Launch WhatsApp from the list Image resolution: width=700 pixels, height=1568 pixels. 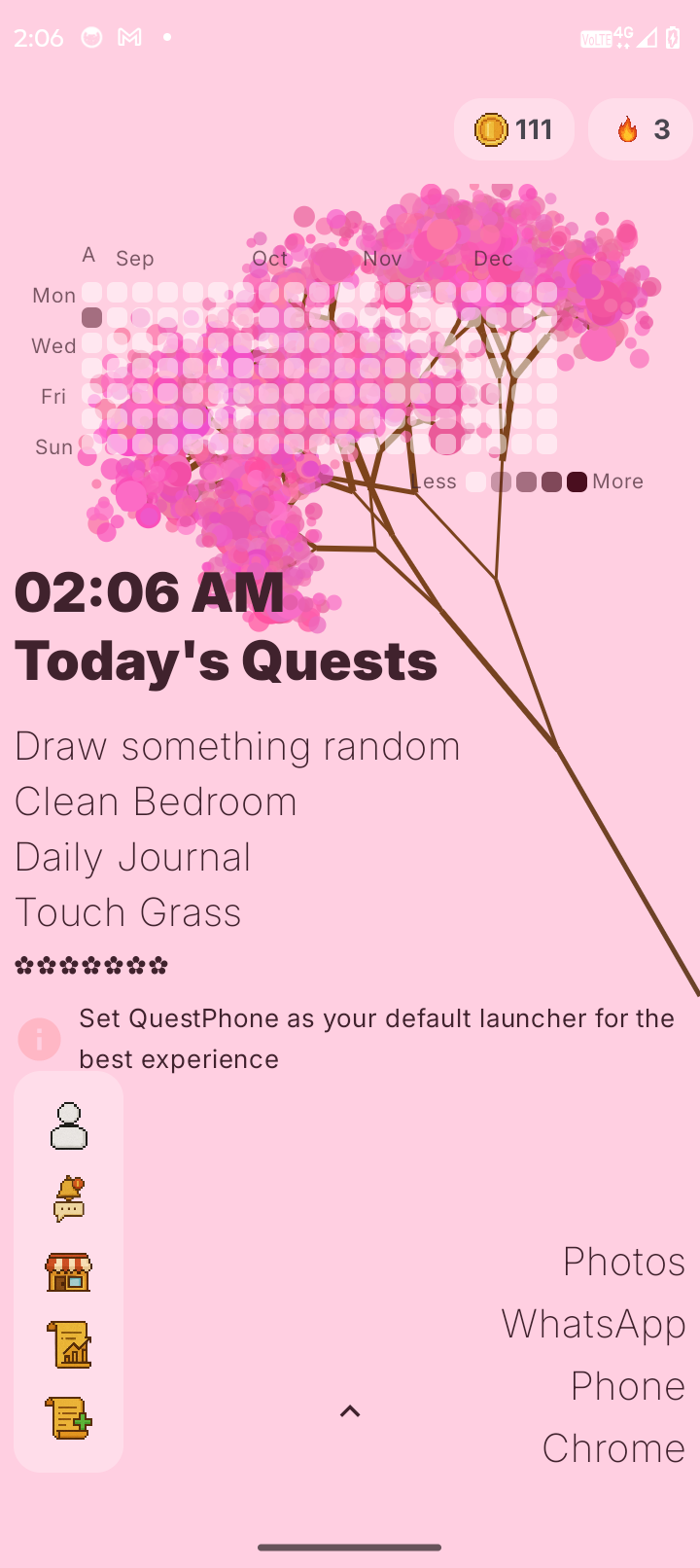(593, 1322)
